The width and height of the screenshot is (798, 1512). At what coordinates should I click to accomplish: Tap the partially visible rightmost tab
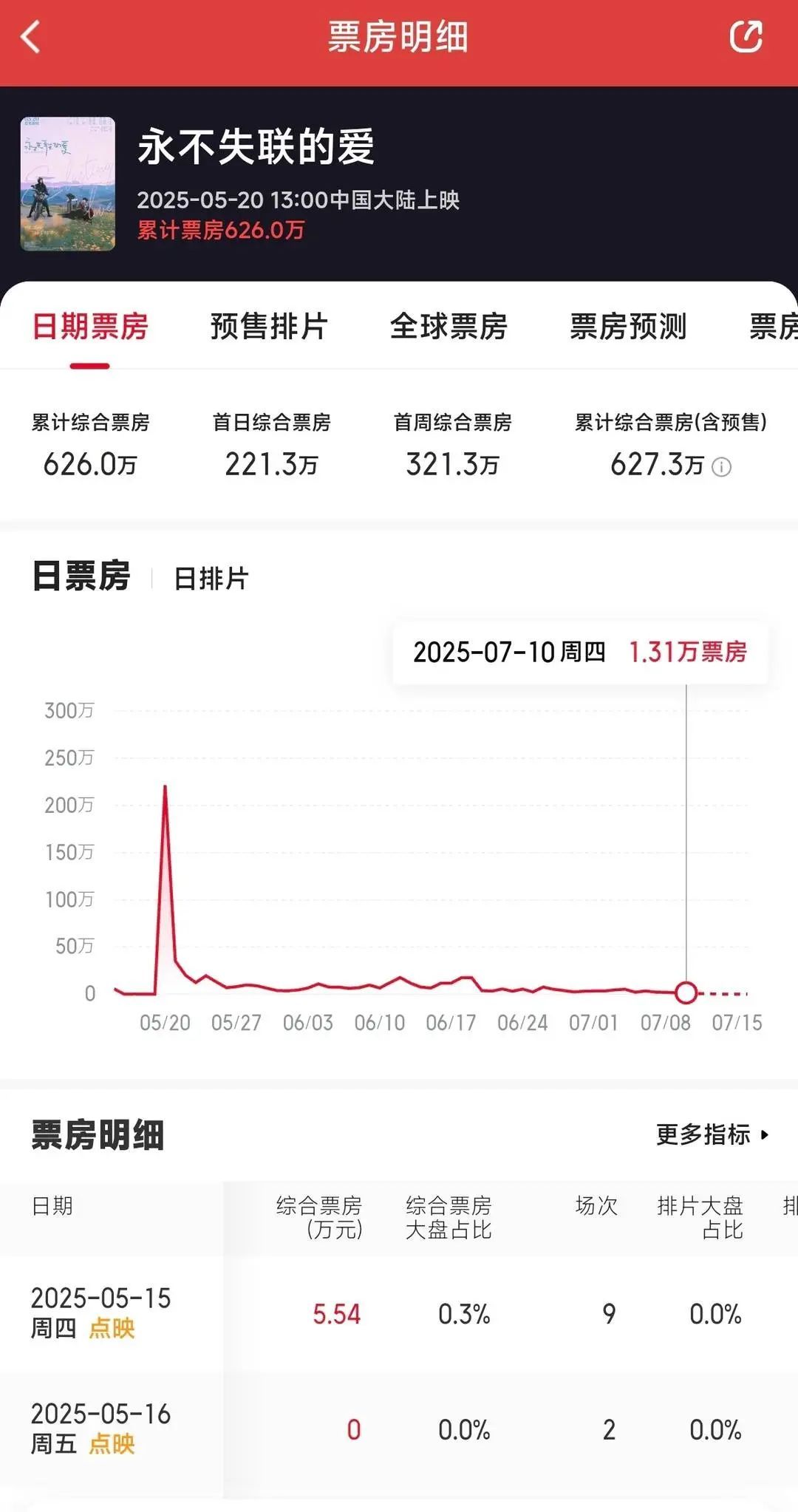click(774, 327)
